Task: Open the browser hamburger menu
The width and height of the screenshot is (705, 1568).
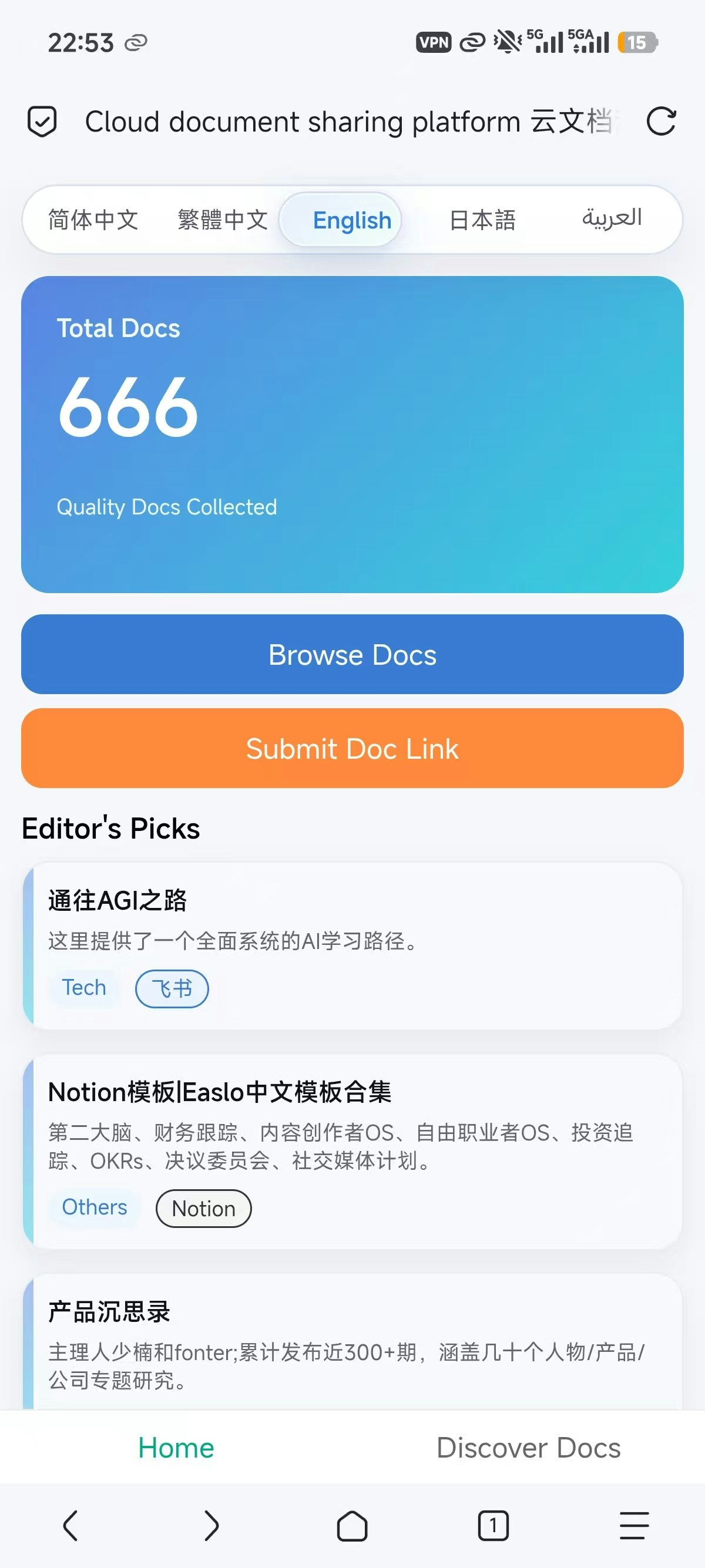Action: coord(633,1525)
